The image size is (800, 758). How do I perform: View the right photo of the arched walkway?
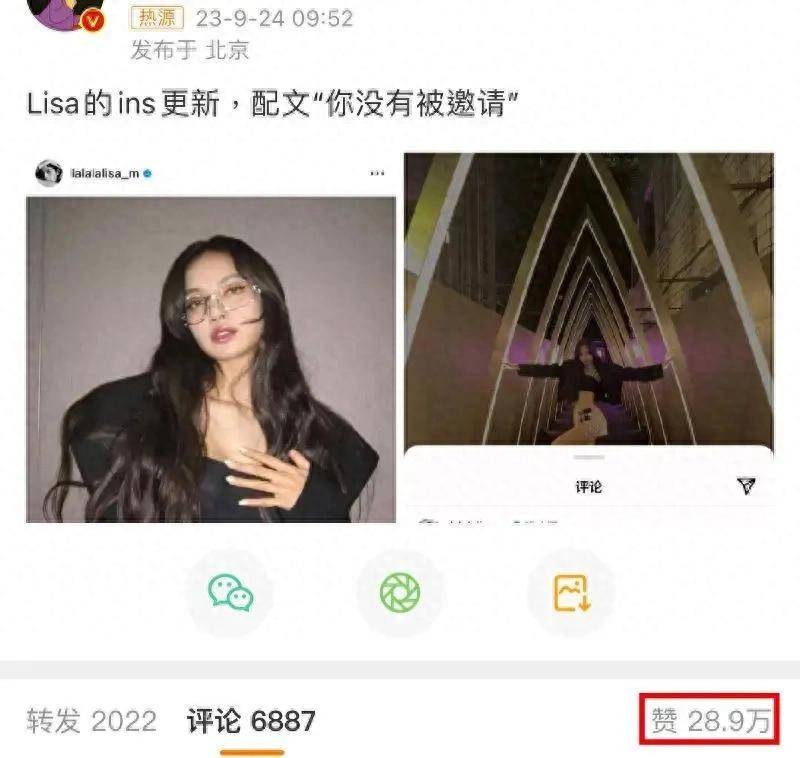[588, 300]
